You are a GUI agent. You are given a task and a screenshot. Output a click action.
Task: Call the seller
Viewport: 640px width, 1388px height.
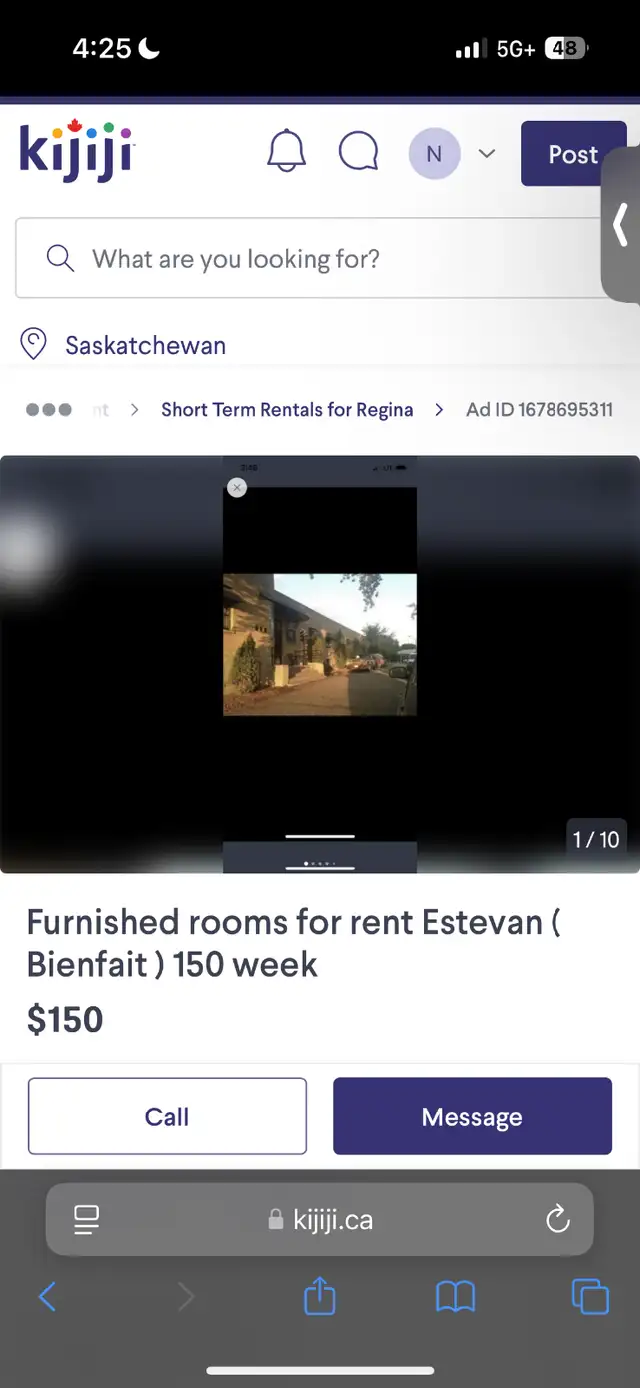pos(167,1116)
